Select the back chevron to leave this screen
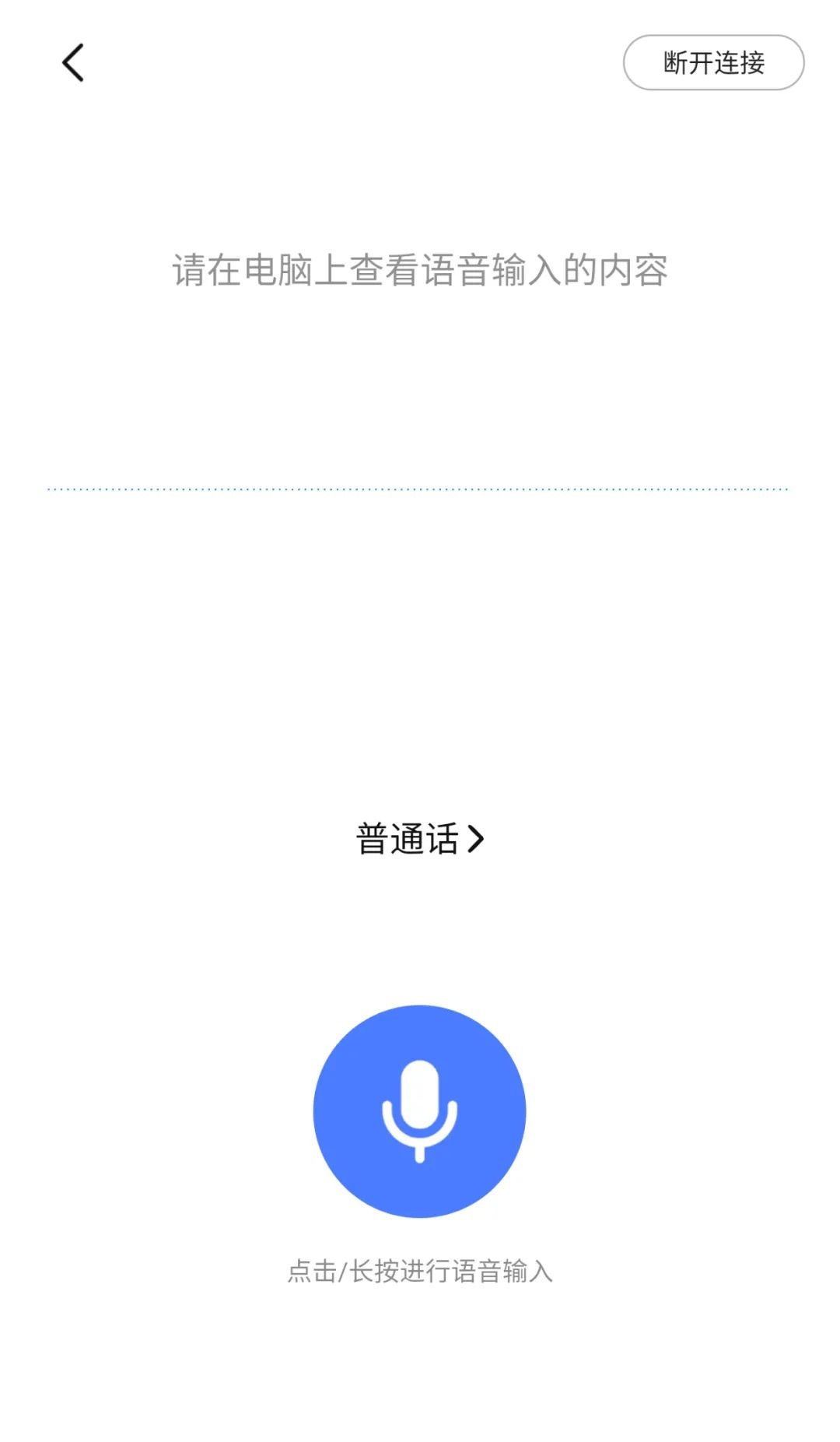This screenshot has width=840, height=1442. [x=72, y=64]
